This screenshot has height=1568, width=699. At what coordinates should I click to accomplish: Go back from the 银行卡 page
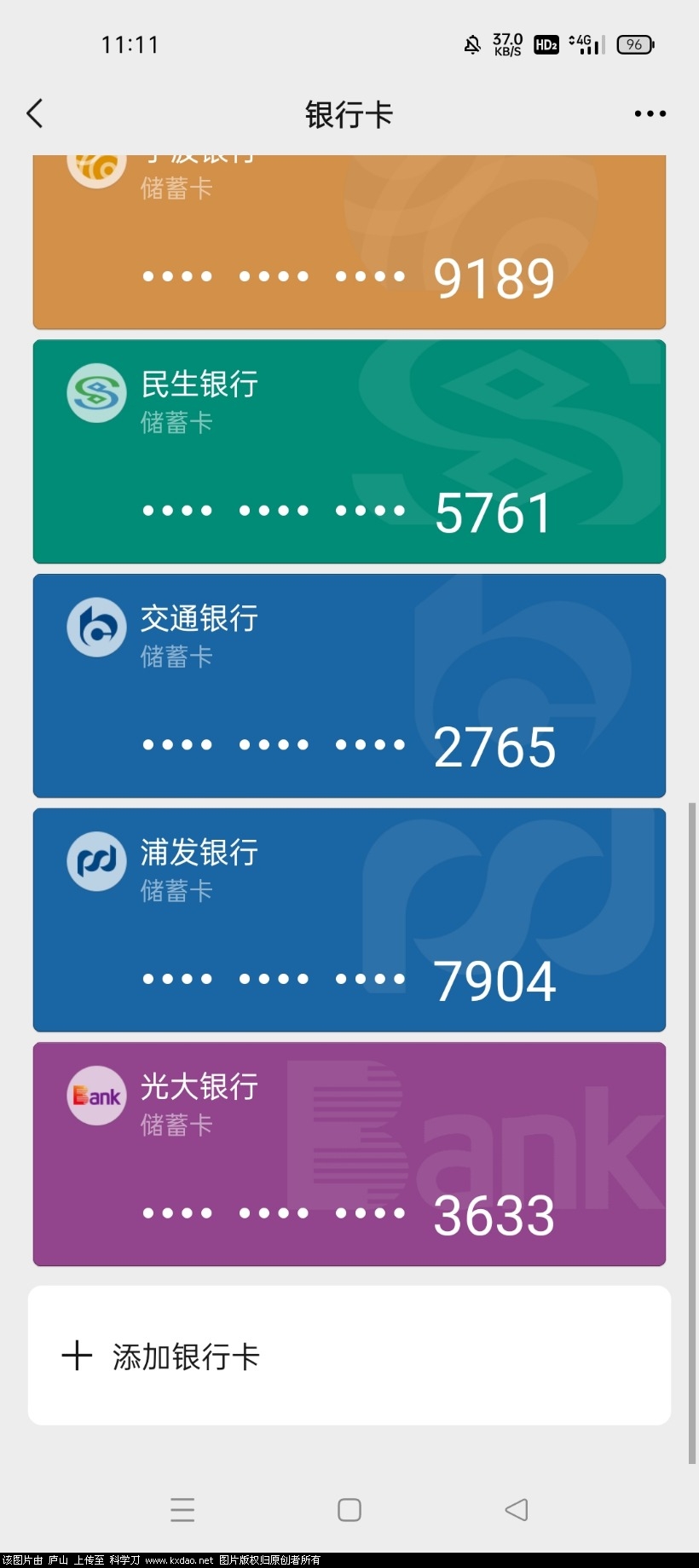coord(35,113)
